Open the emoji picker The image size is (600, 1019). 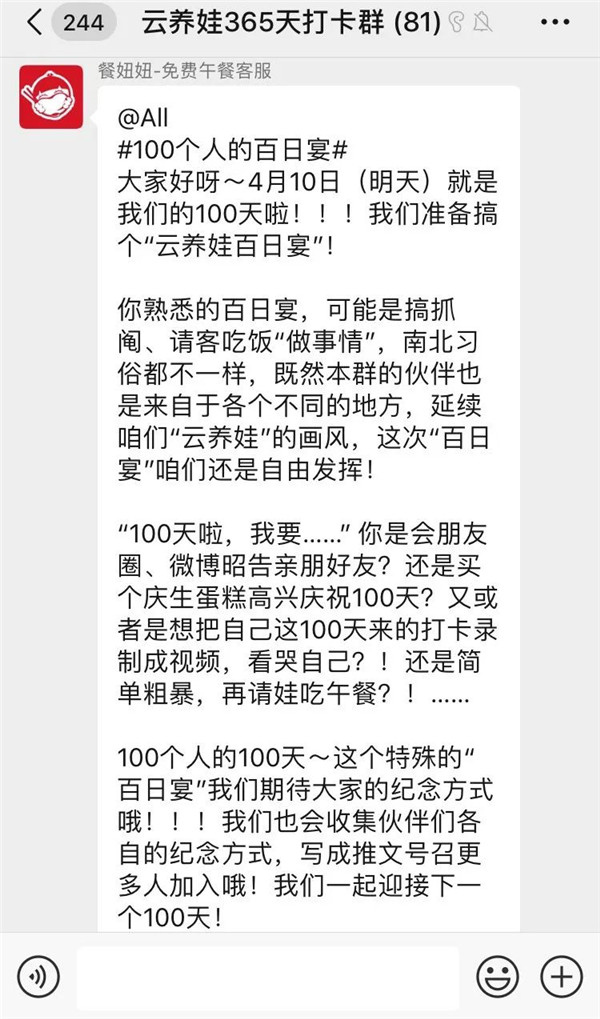(497, 976)
